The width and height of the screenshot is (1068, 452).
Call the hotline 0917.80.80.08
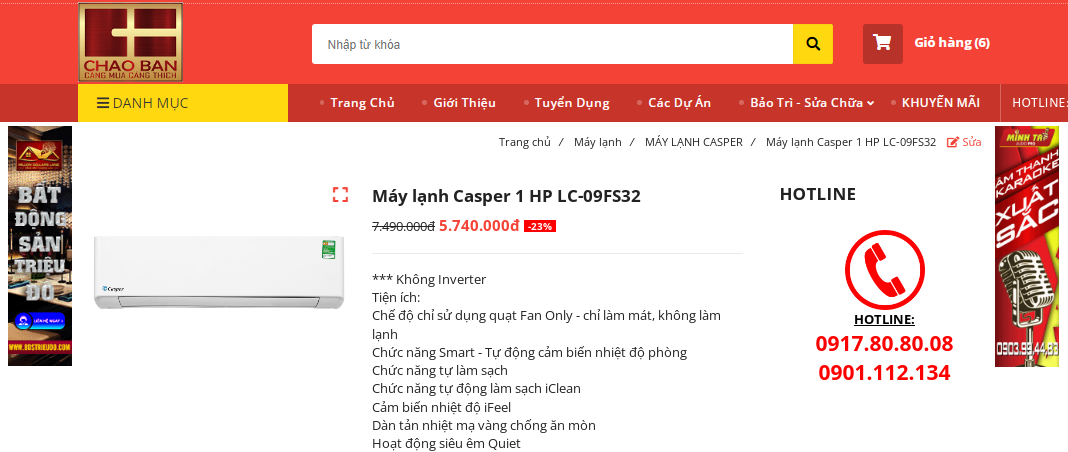[x=884, y=344]
